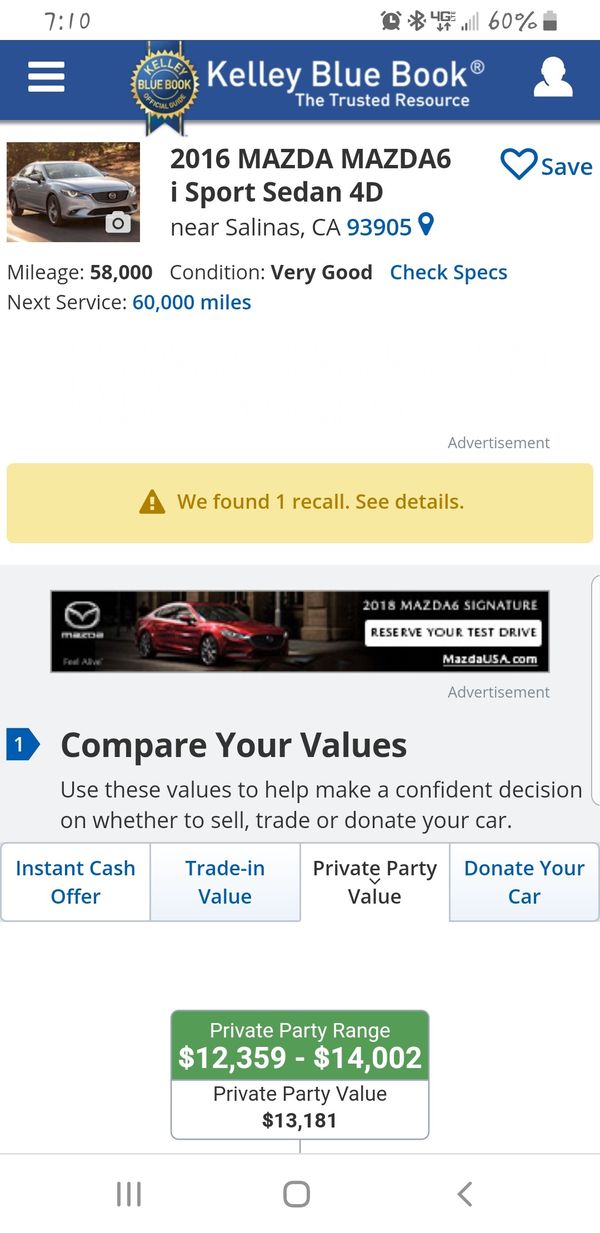Go back with the system back button

464,1193
